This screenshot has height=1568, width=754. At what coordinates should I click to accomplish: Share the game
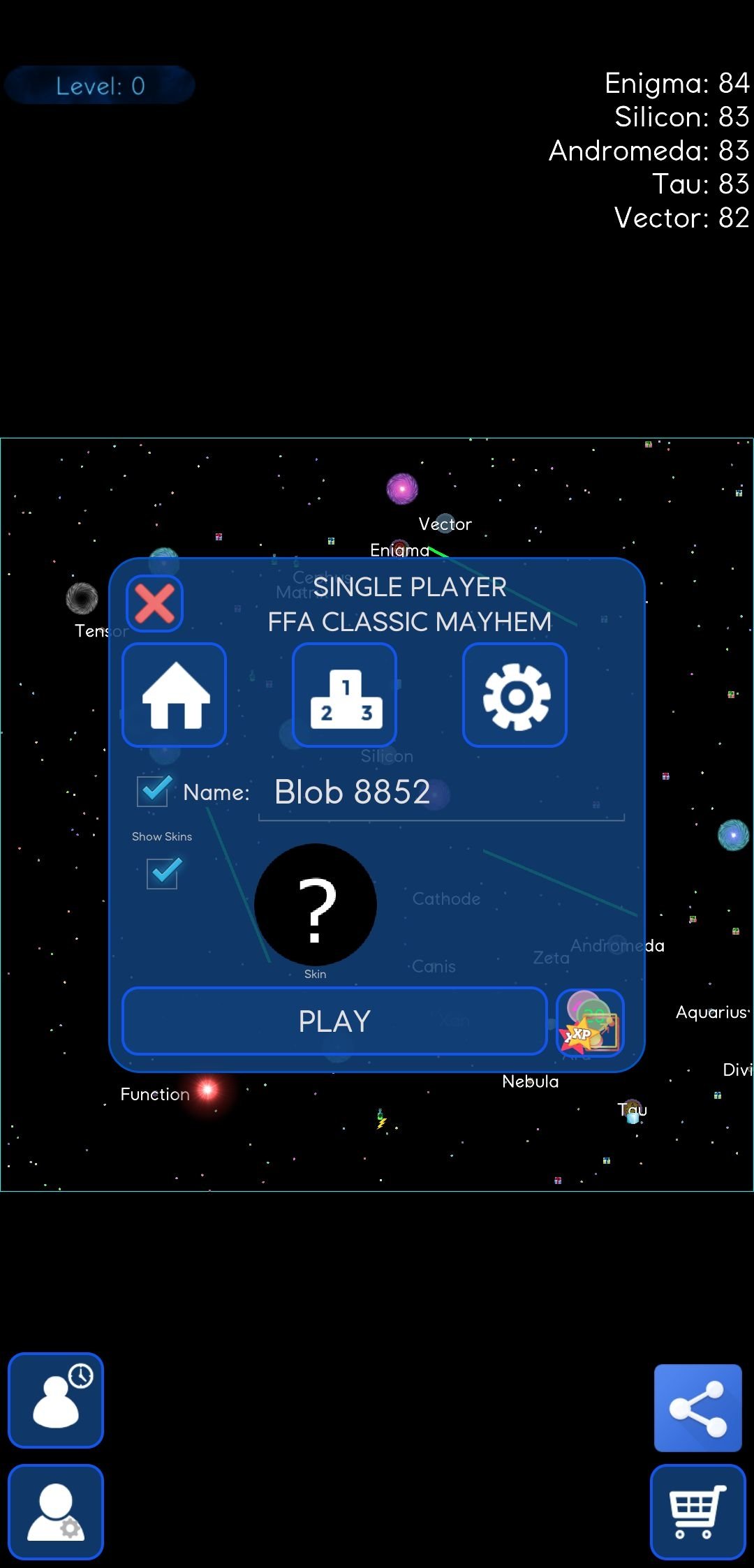698,1408
